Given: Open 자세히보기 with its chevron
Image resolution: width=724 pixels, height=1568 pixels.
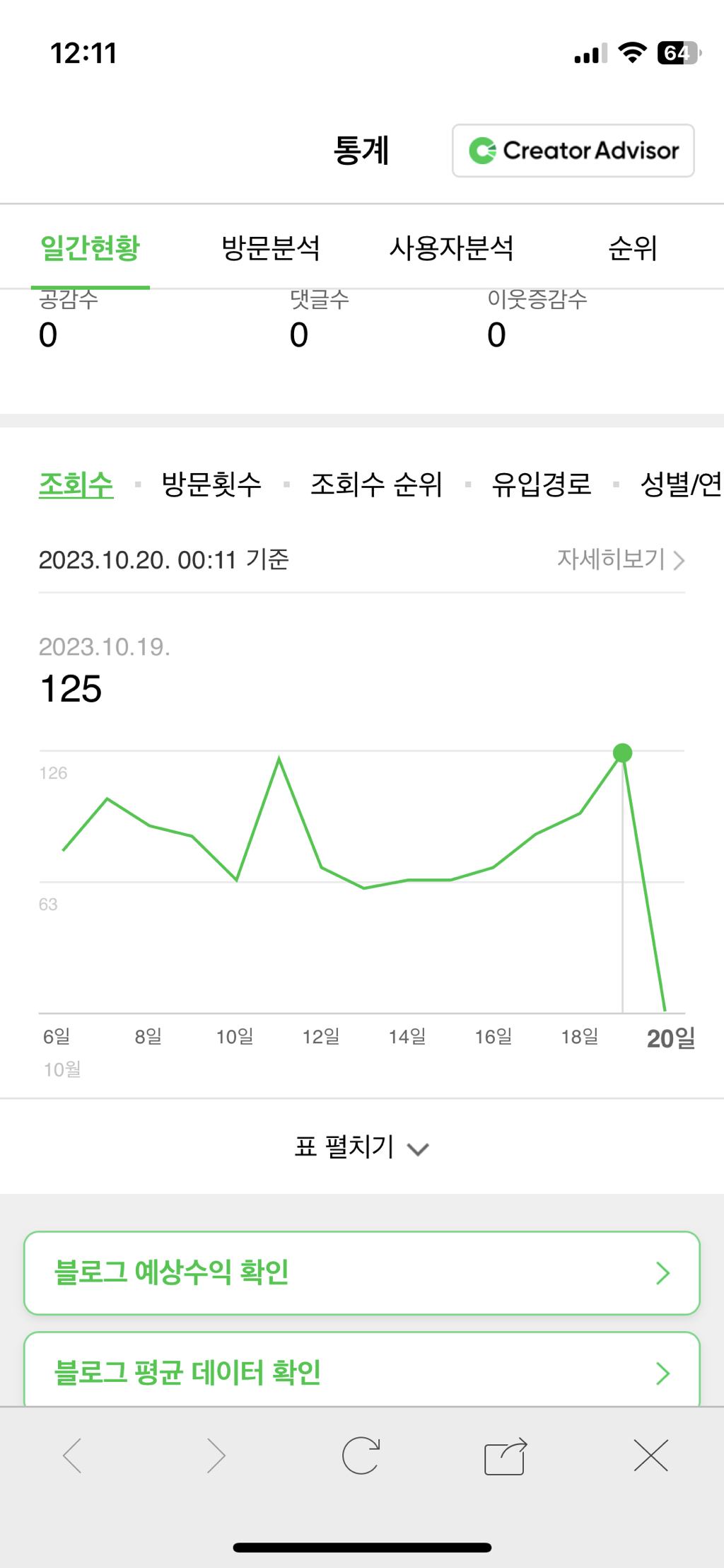Looking at the screenshot, I should [619, 560].
